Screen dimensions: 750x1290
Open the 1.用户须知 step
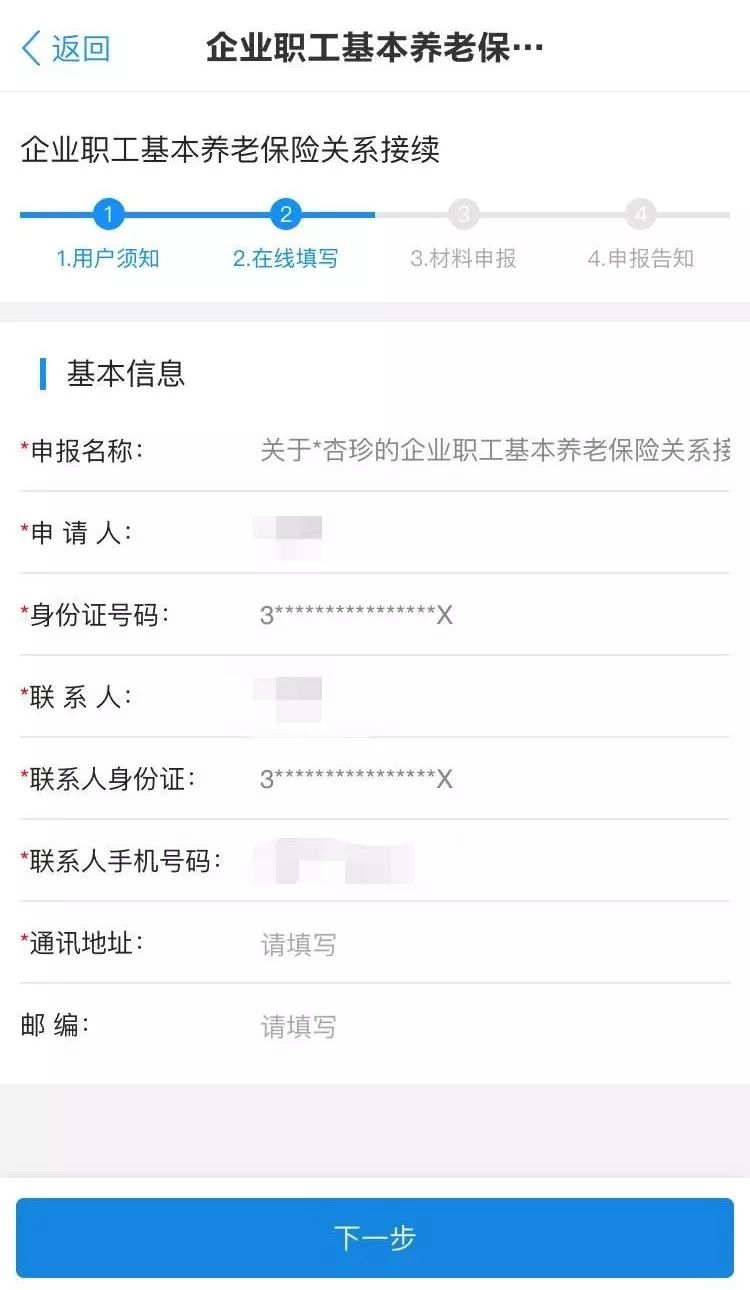tap(108, 258)
